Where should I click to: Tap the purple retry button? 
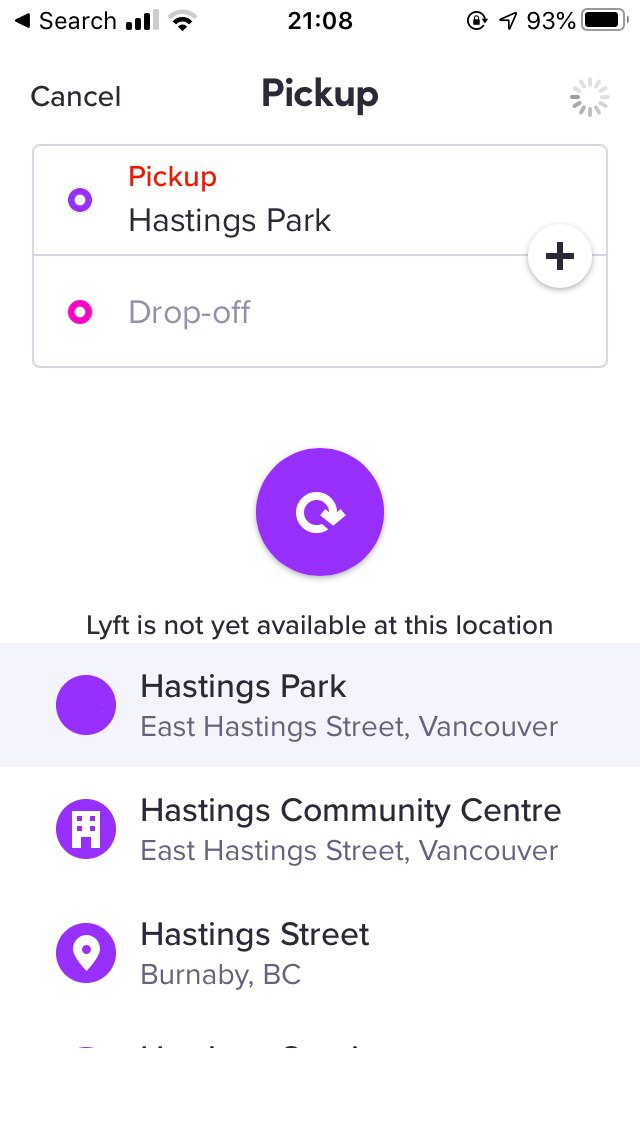click(320, 511)
